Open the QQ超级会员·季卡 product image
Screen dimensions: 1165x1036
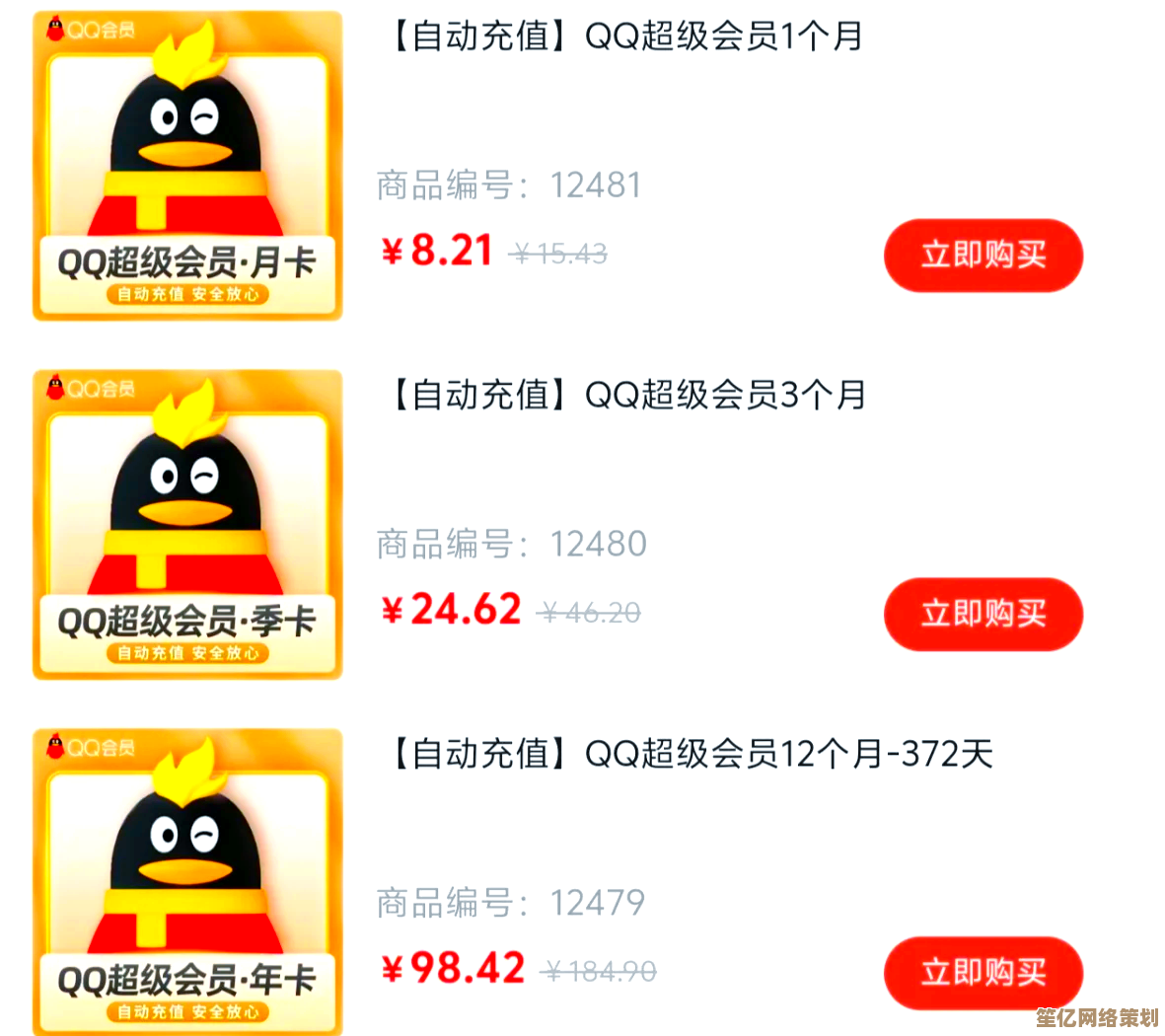click(x=187, y=525)
